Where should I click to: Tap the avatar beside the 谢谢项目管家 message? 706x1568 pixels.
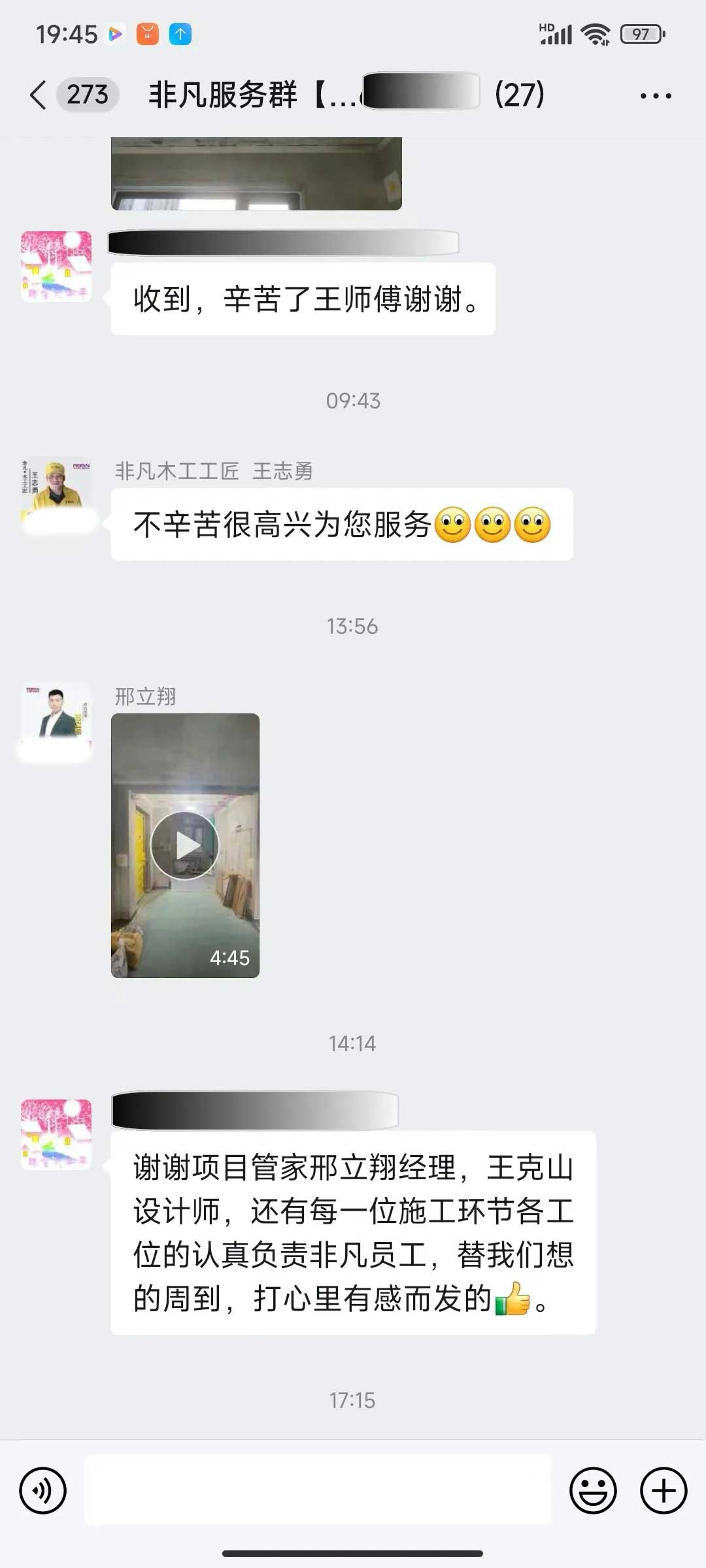[56, 1134]
